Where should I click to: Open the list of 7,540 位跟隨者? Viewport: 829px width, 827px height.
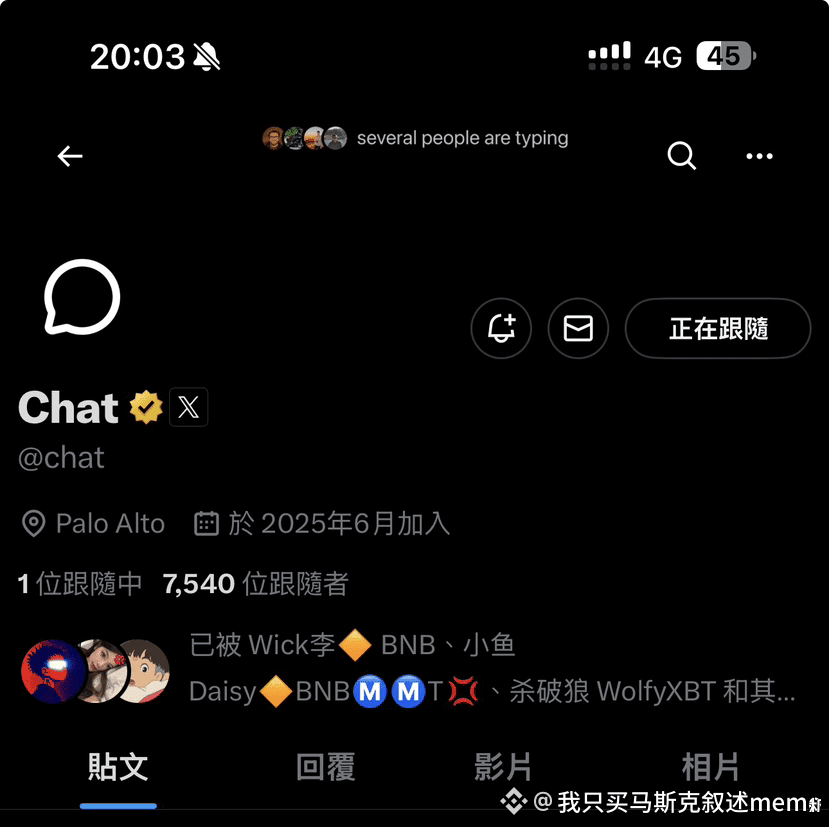pyautogui.click(x=255, y=584)
